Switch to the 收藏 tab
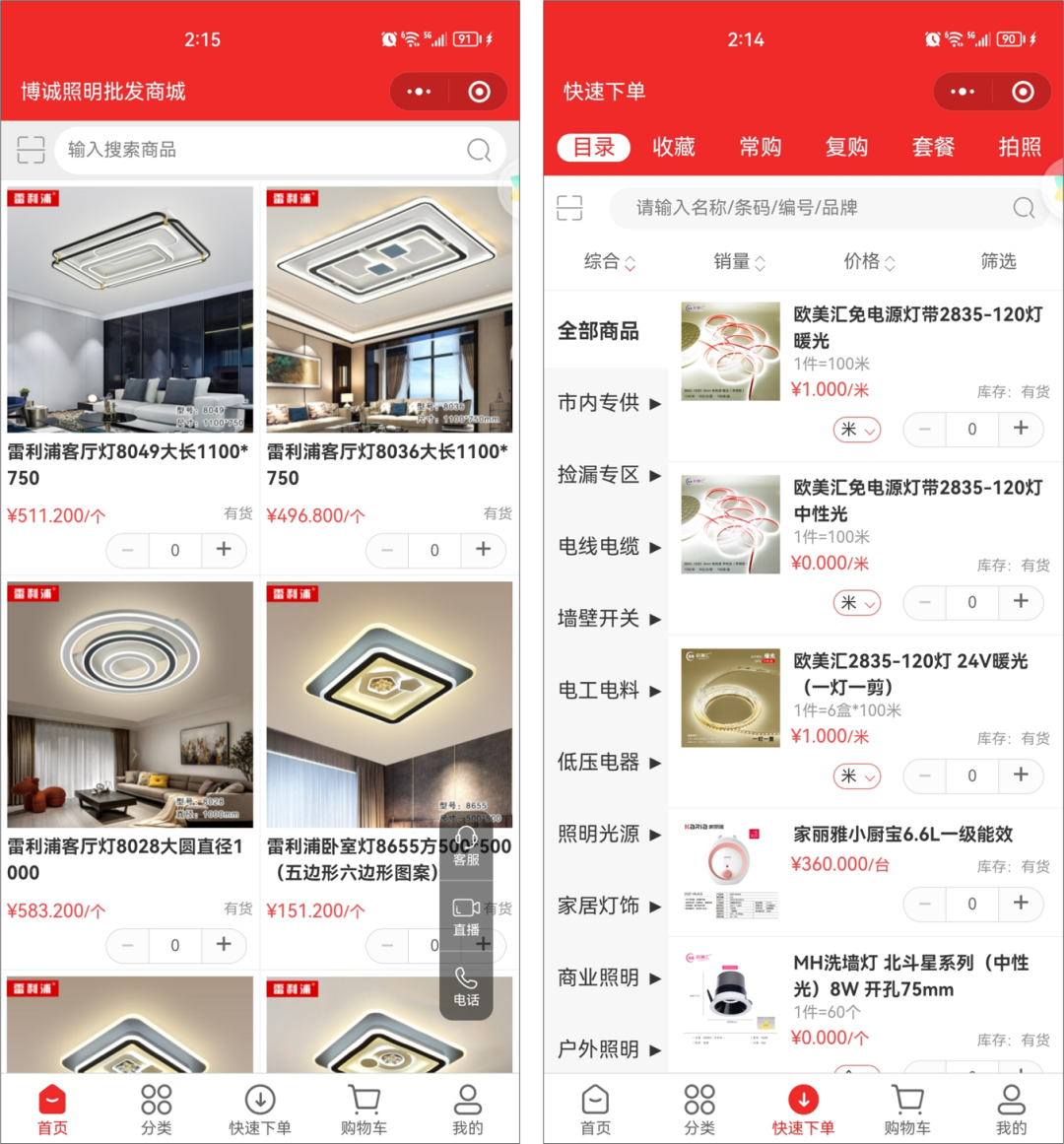 (674, 147)
